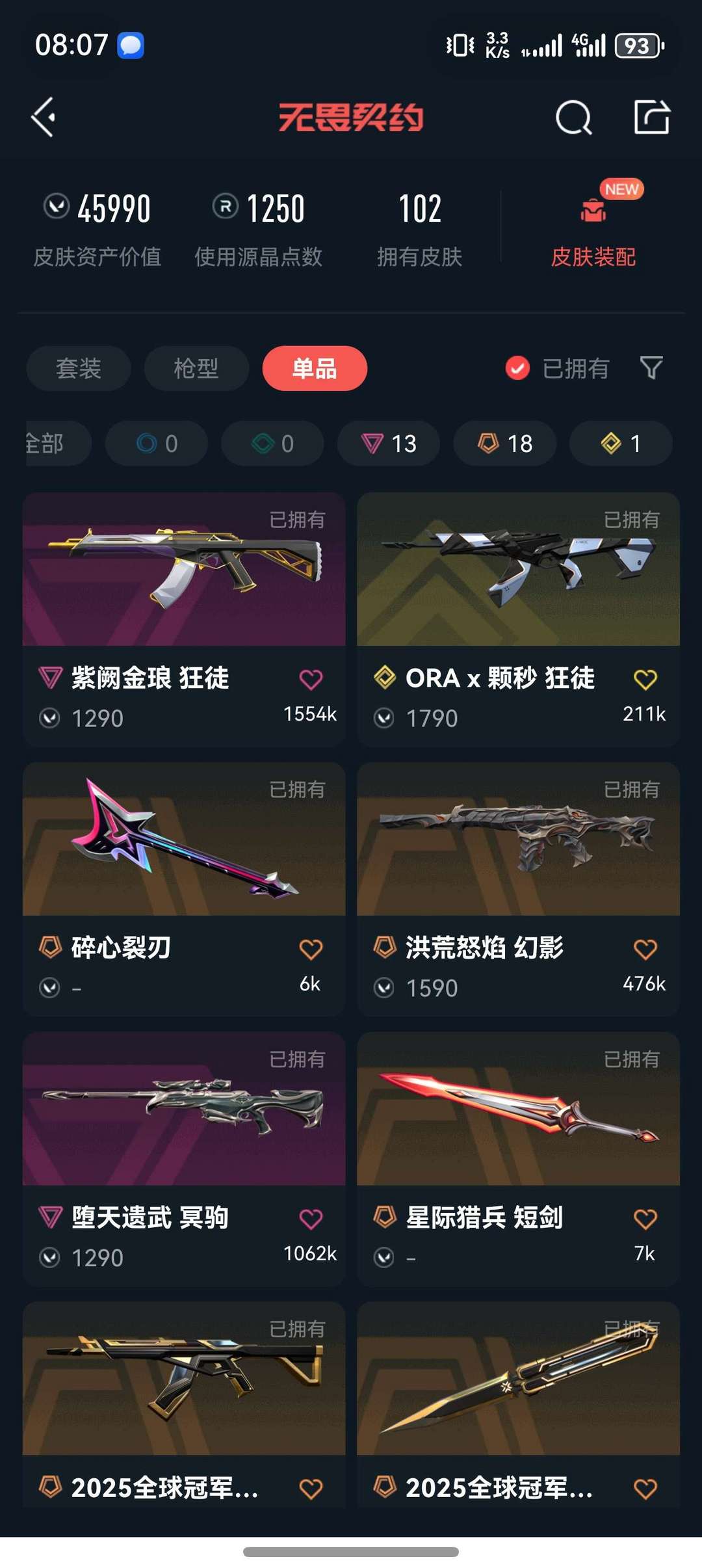Like the 洪荒怒焰 幻影 skin

point(645,950)
